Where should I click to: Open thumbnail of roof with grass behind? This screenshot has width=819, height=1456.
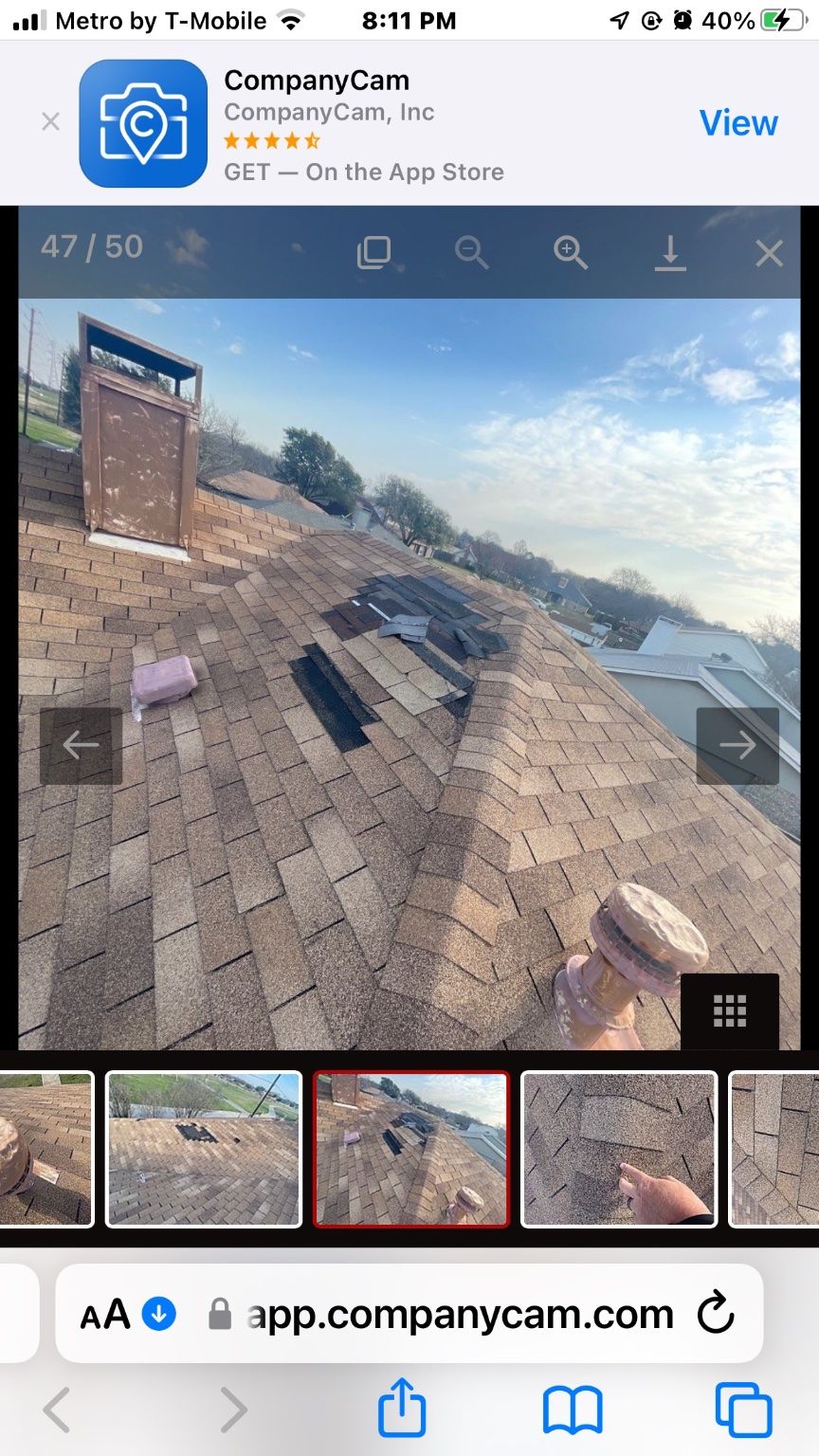tap(204, 1149)
